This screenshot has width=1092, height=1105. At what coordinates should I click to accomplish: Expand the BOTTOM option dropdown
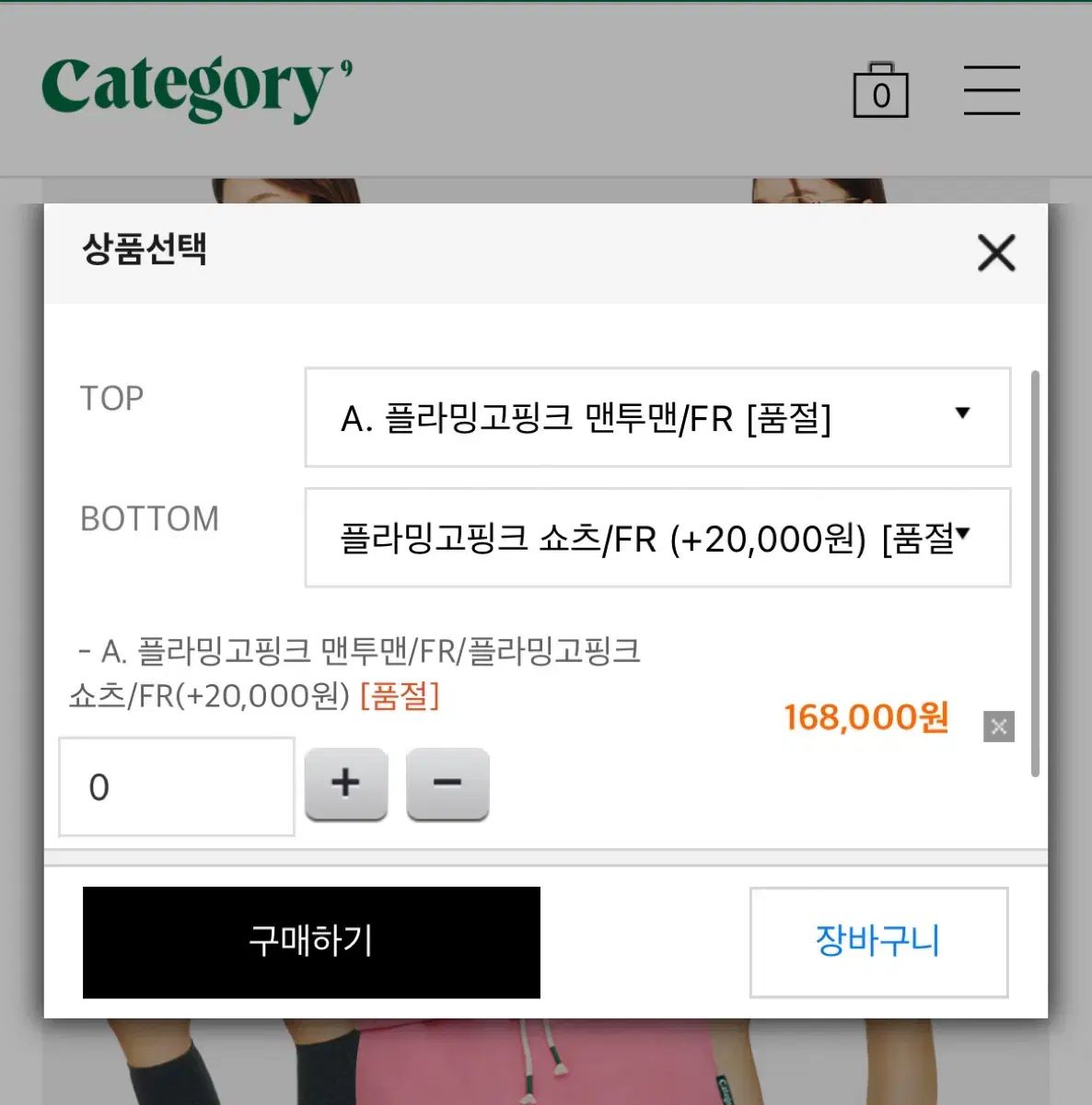point(657,538)
